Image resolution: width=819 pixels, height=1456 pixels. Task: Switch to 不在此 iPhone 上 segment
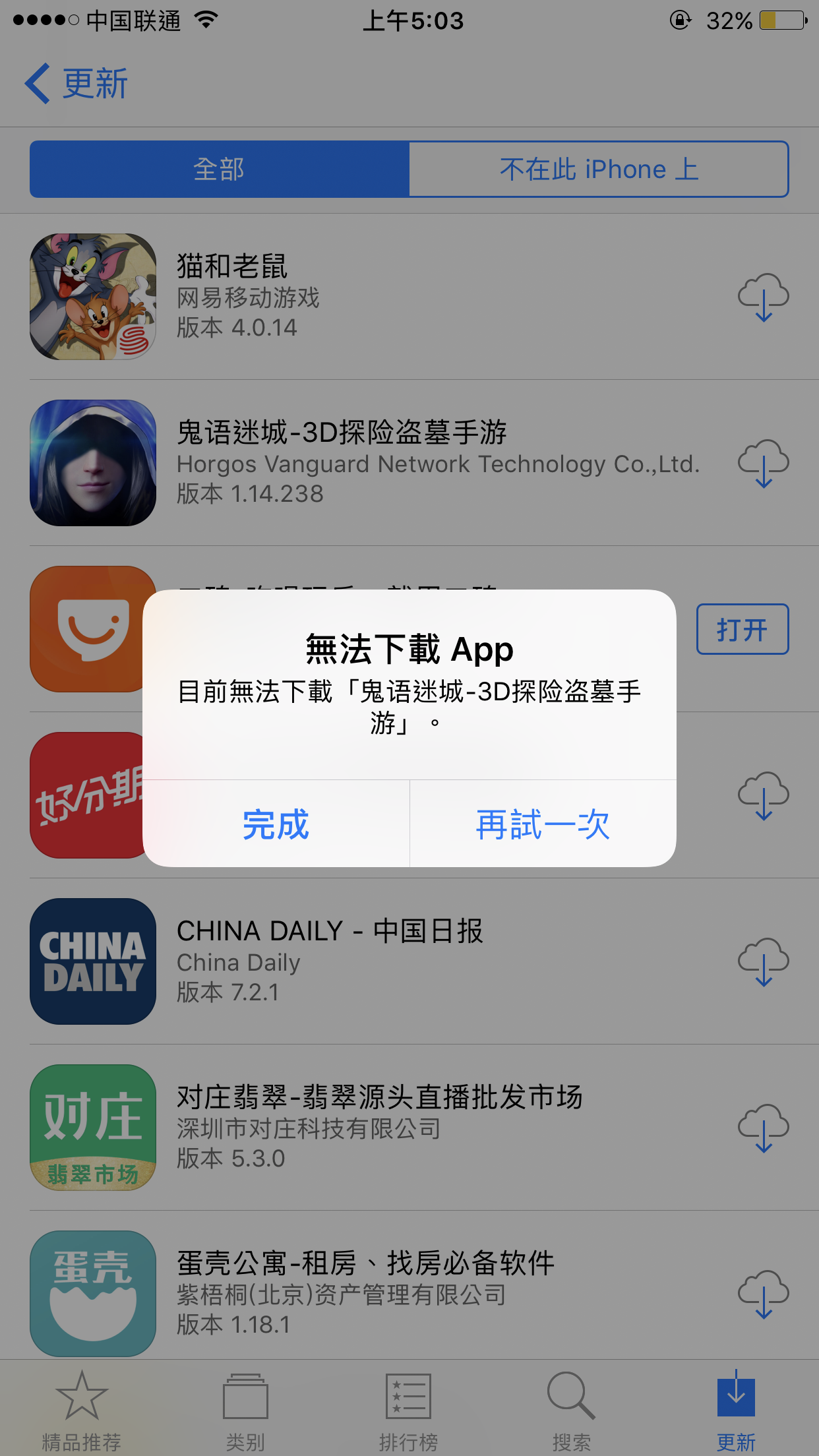tap(598, 169)
